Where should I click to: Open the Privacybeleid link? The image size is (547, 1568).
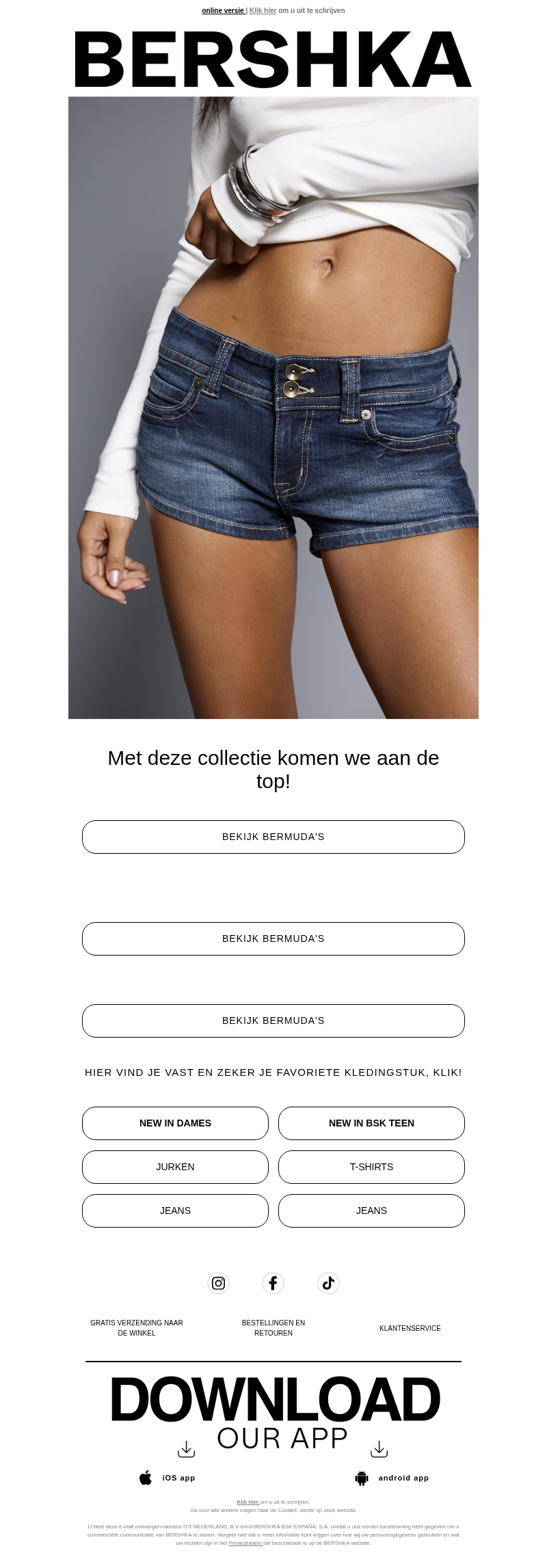tap(245, 1543)
